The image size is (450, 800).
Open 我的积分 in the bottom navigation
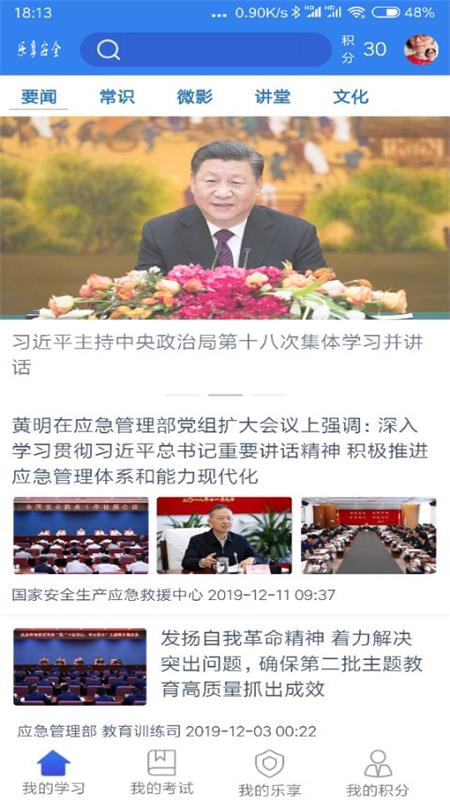click(x=378, y=772)
